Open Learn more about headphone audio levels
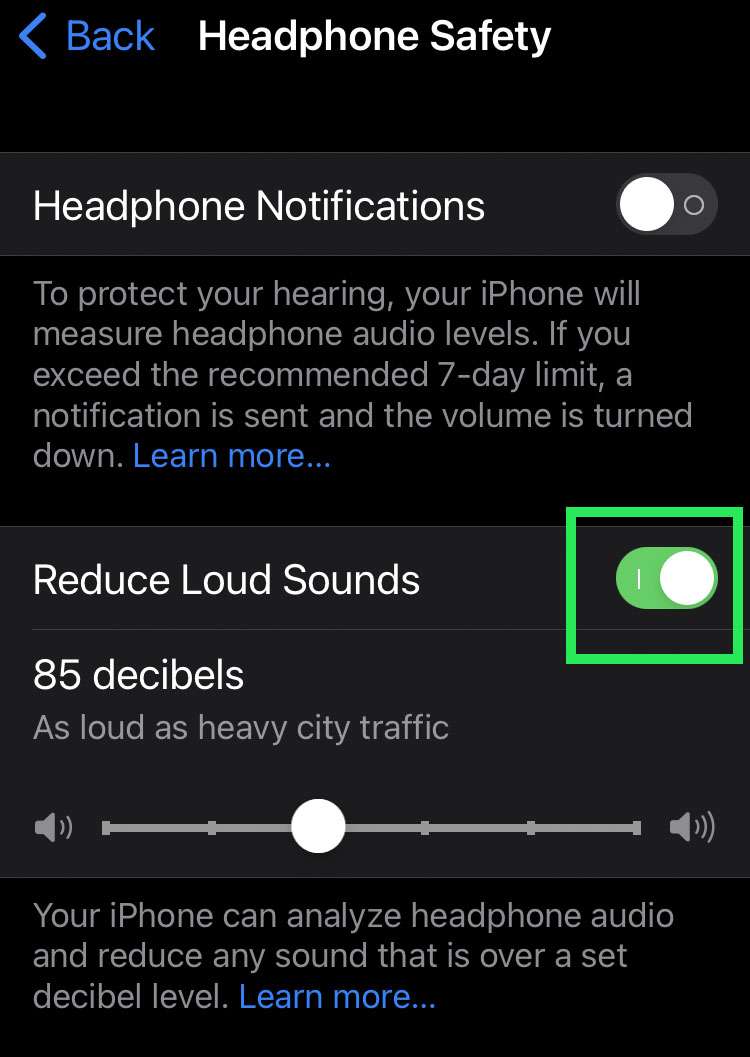750x1057 pixels. coord(231,456)
